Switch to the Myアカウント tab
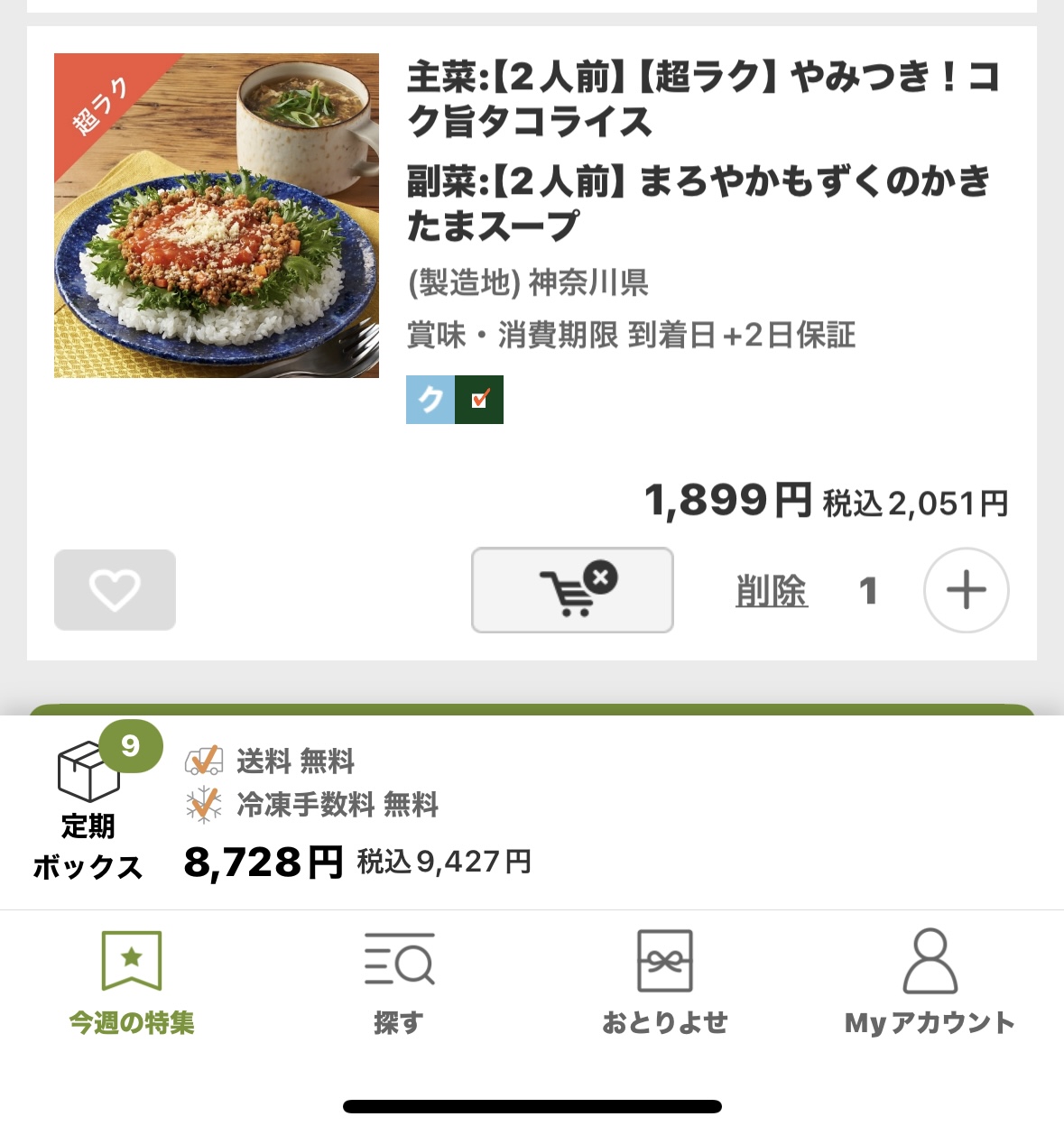The height and width of the screenshot is (1135, 1064). pos(930,983)
